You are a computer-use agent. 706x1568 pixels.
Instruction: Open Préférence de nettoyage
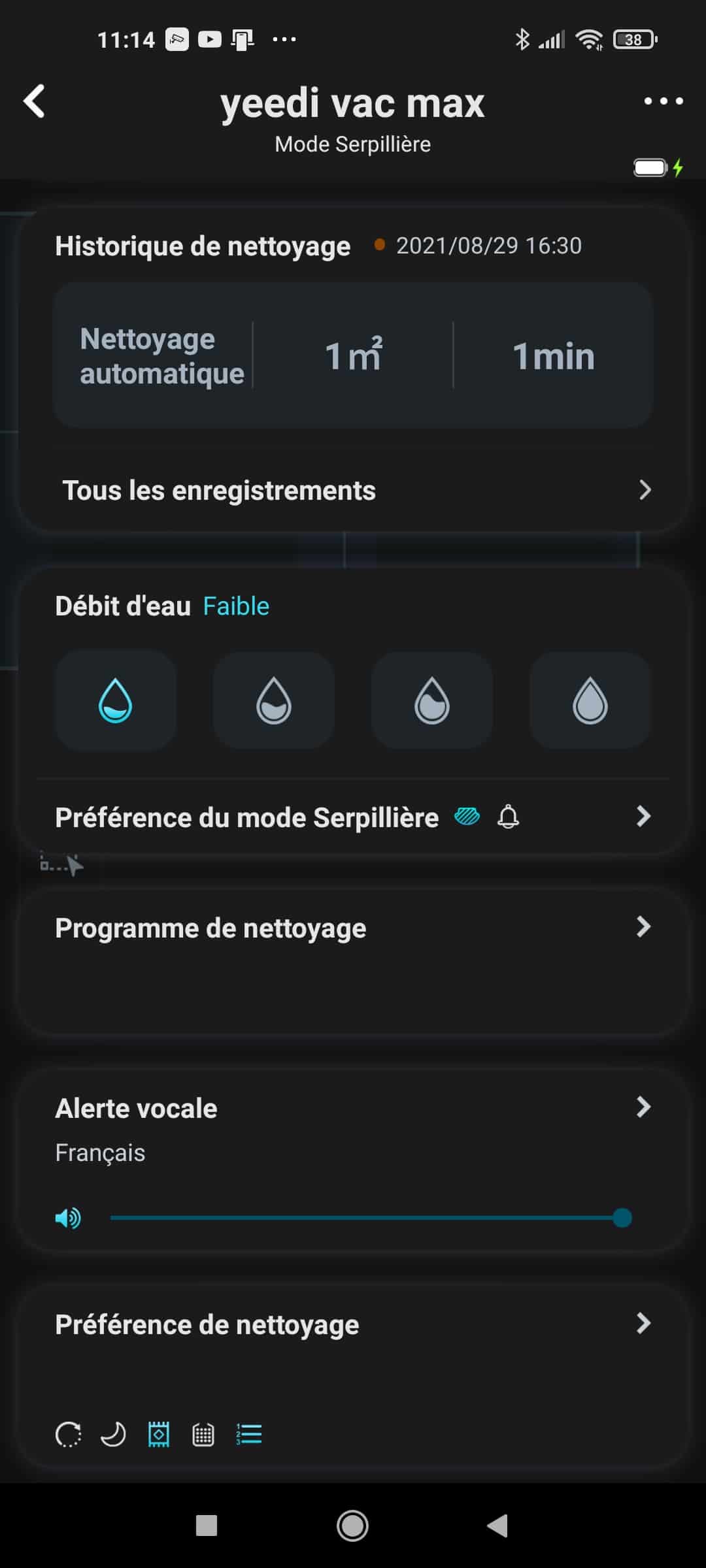pos(353,1324)
